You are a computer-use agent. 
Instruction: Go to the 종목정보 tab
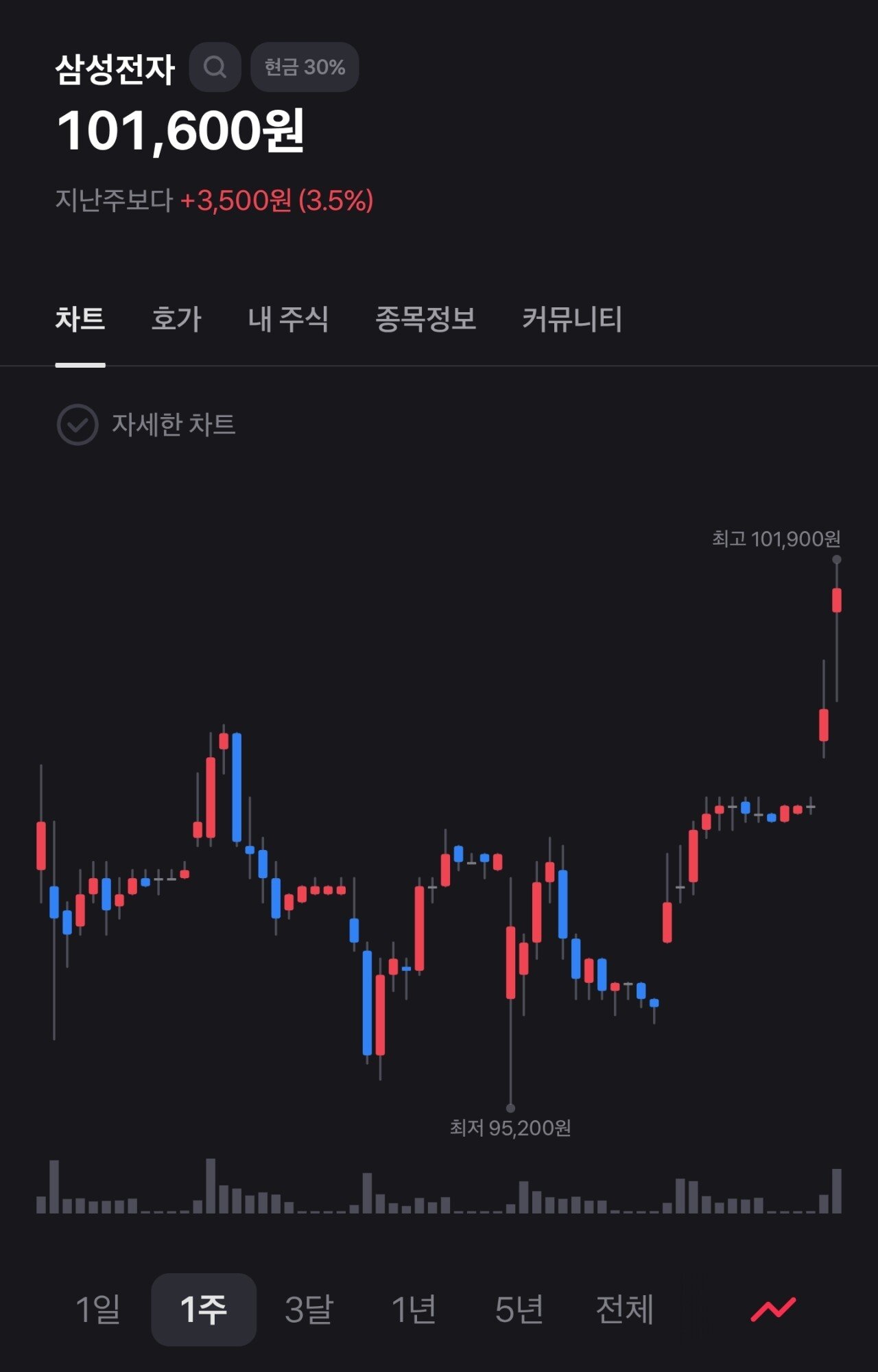tap(425, 319)
